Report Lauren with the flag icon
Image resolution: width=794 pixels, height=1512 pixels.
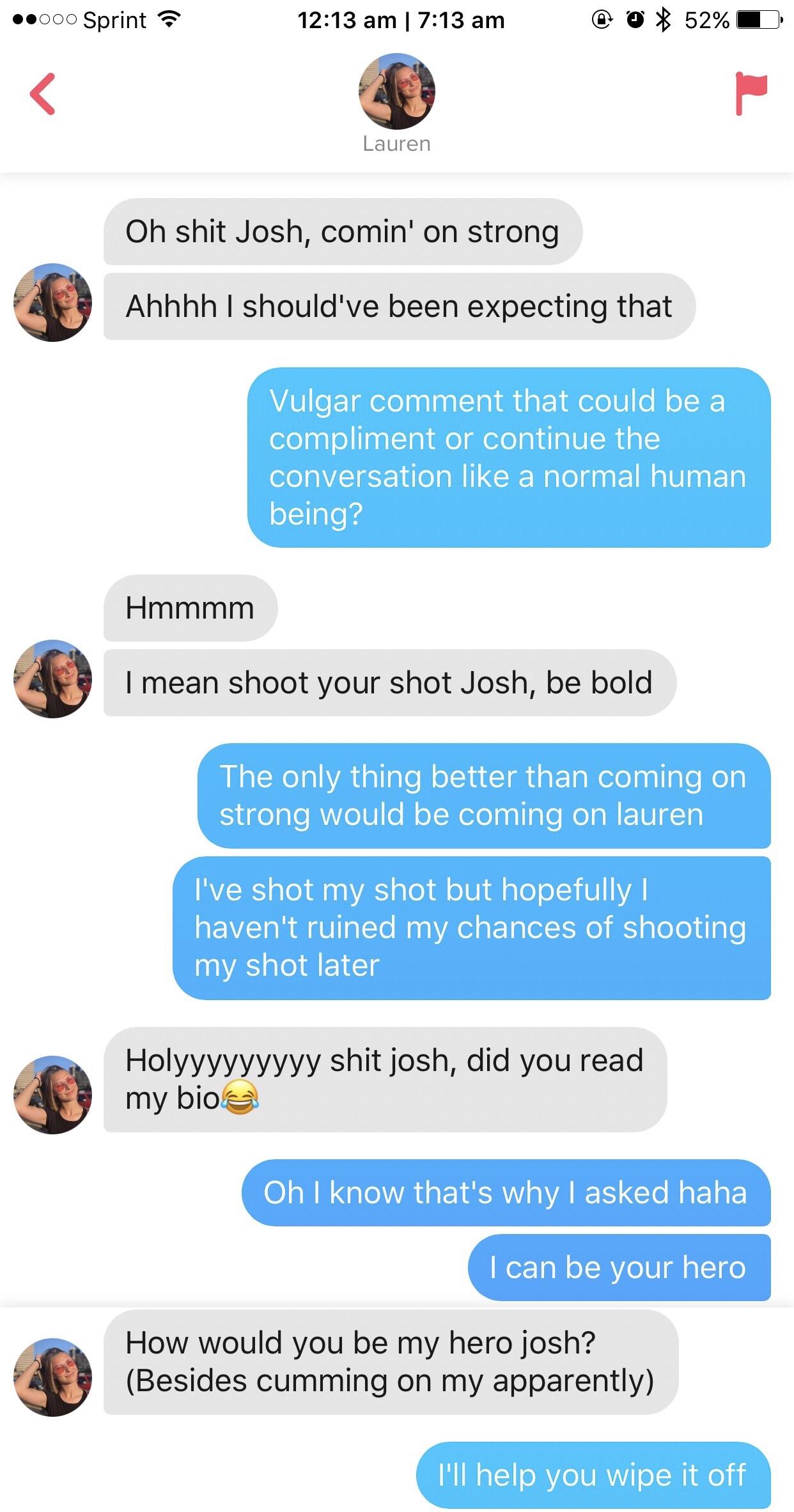point(751,94)
